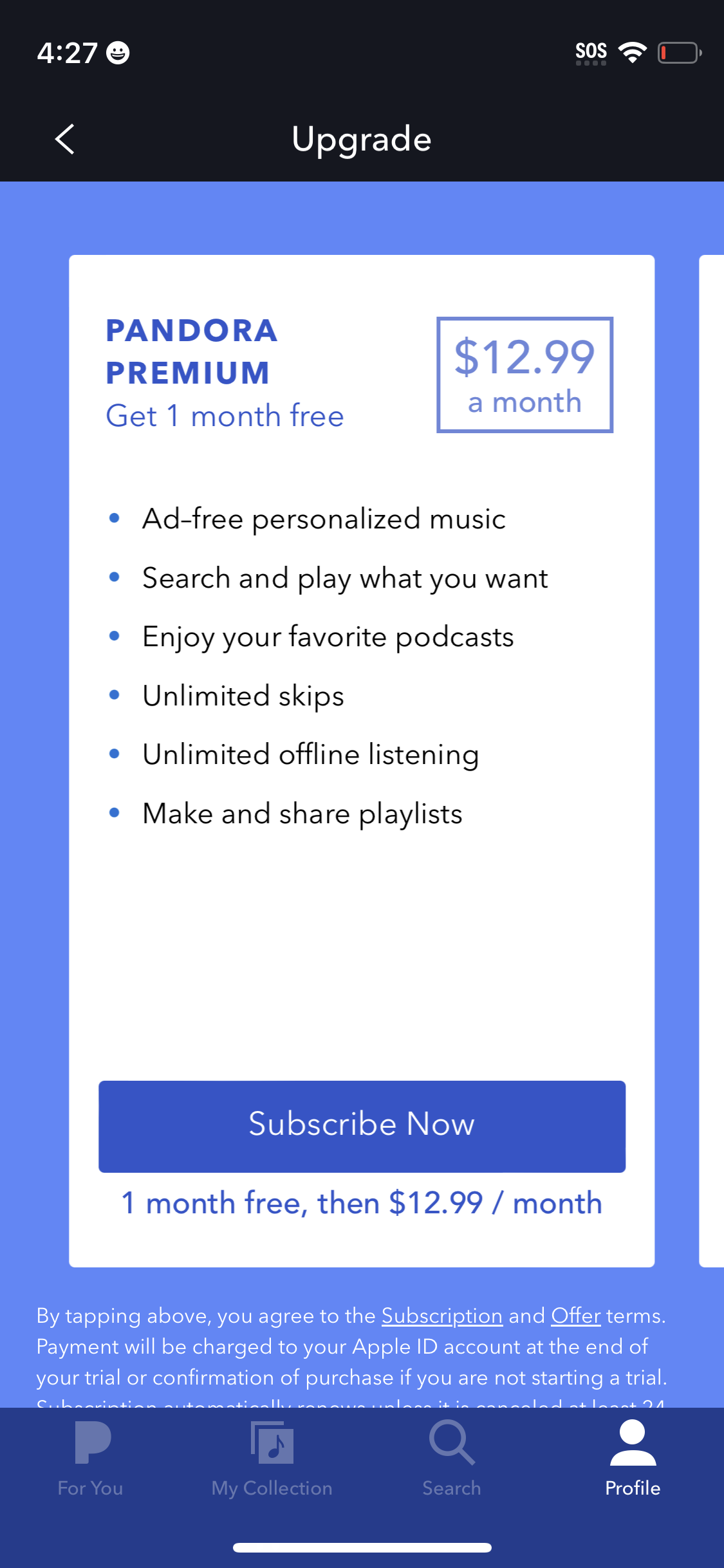Tap the back chevron to leave Upgrade

(64, 138)
